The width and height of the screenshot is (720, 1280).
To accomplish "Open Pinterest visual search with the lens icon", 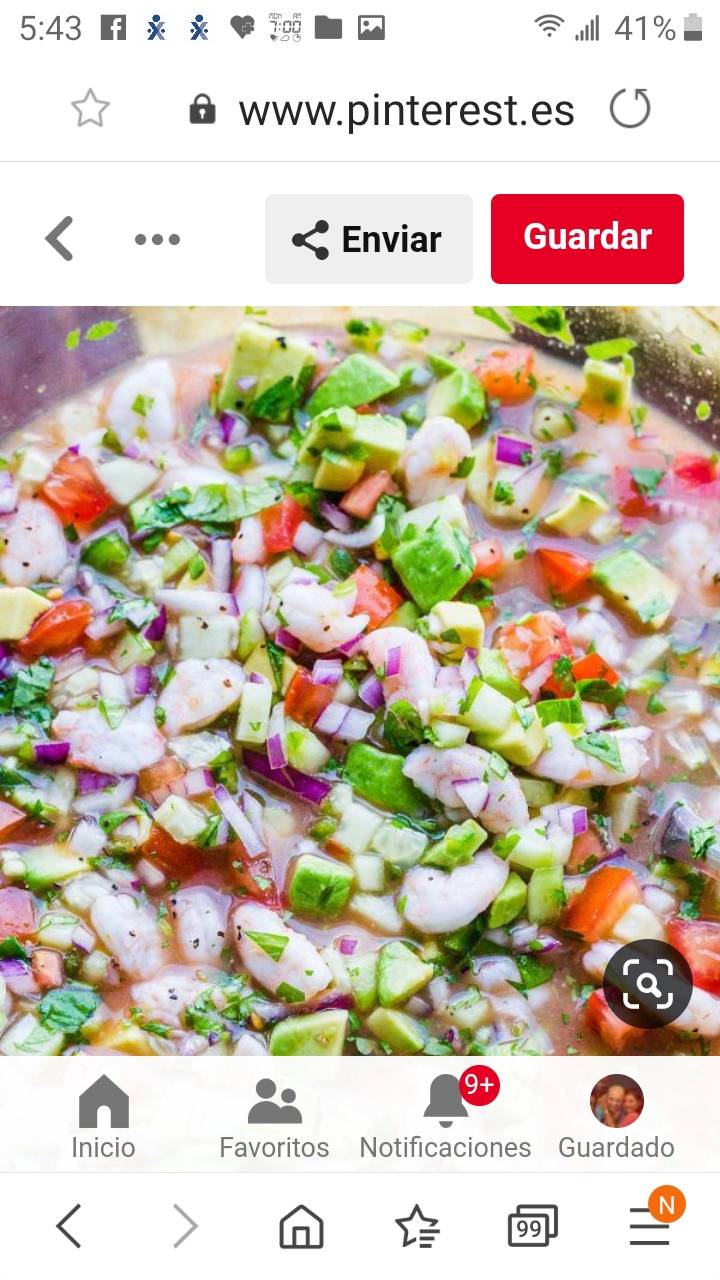I will pyautogui.click(x=649, y=983).
